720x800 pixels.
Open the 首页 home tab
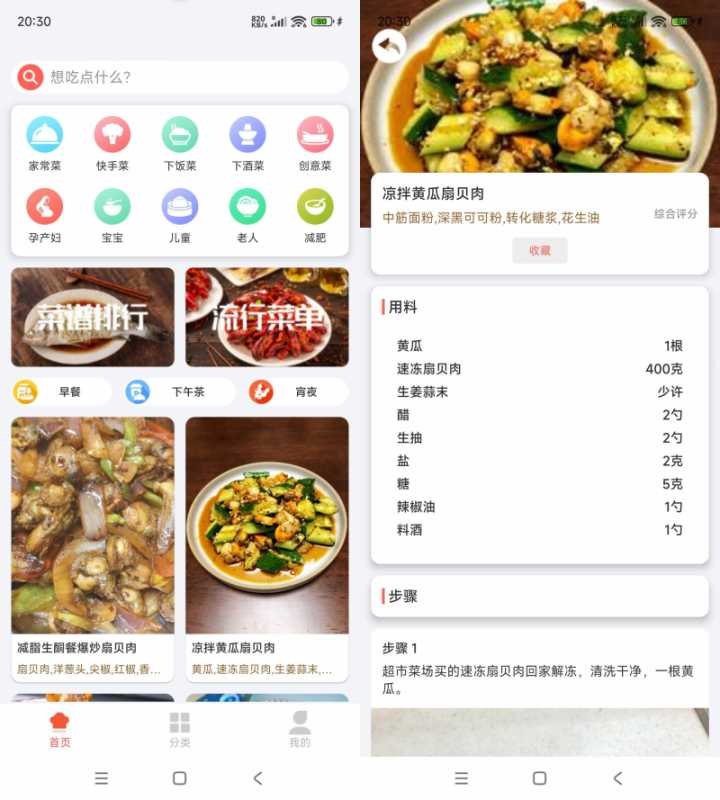point(58,726)
